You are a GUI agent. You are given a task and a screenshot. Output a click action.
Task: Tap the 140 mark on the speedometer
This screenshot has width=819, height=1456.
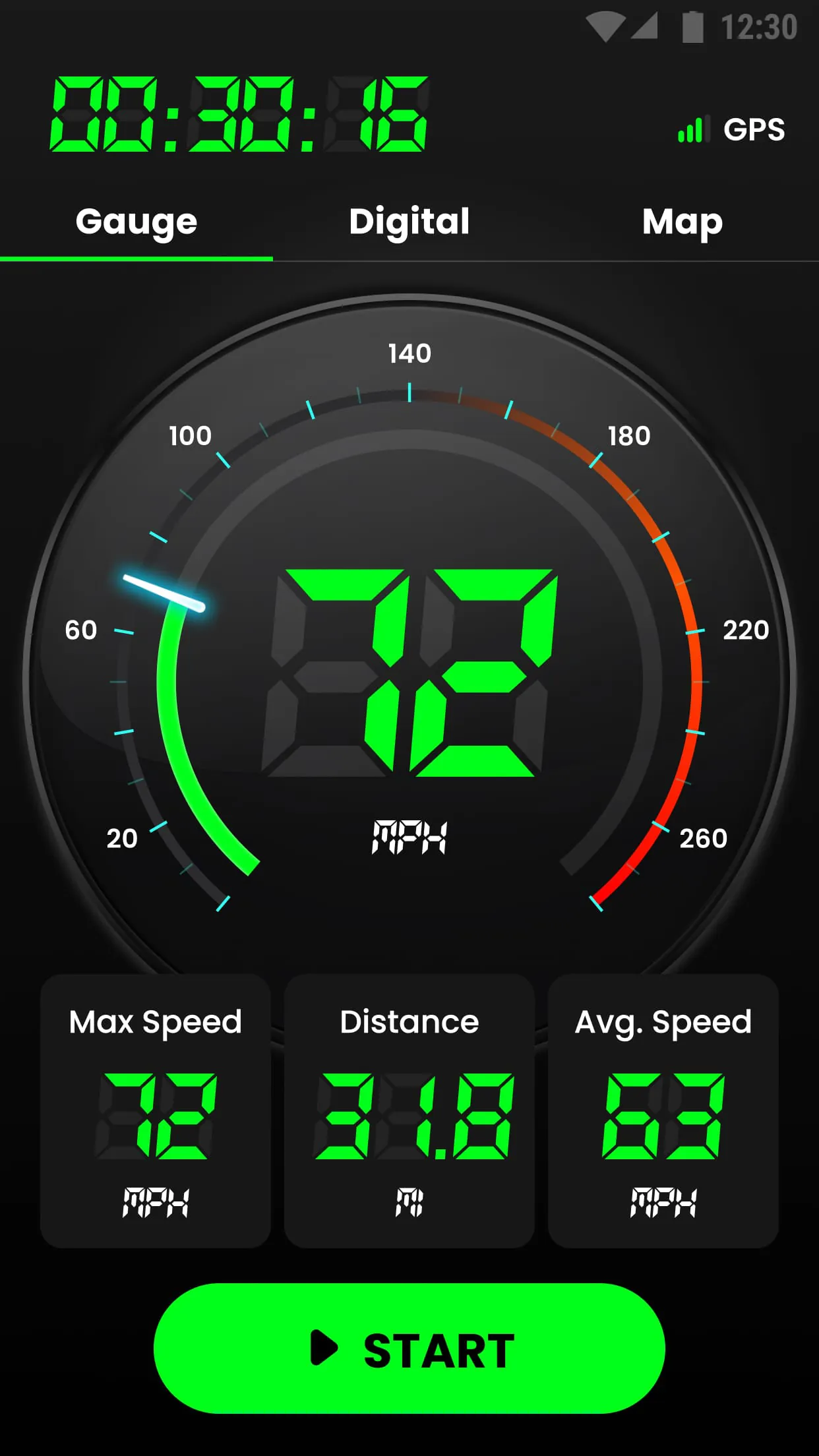[410, 354]
